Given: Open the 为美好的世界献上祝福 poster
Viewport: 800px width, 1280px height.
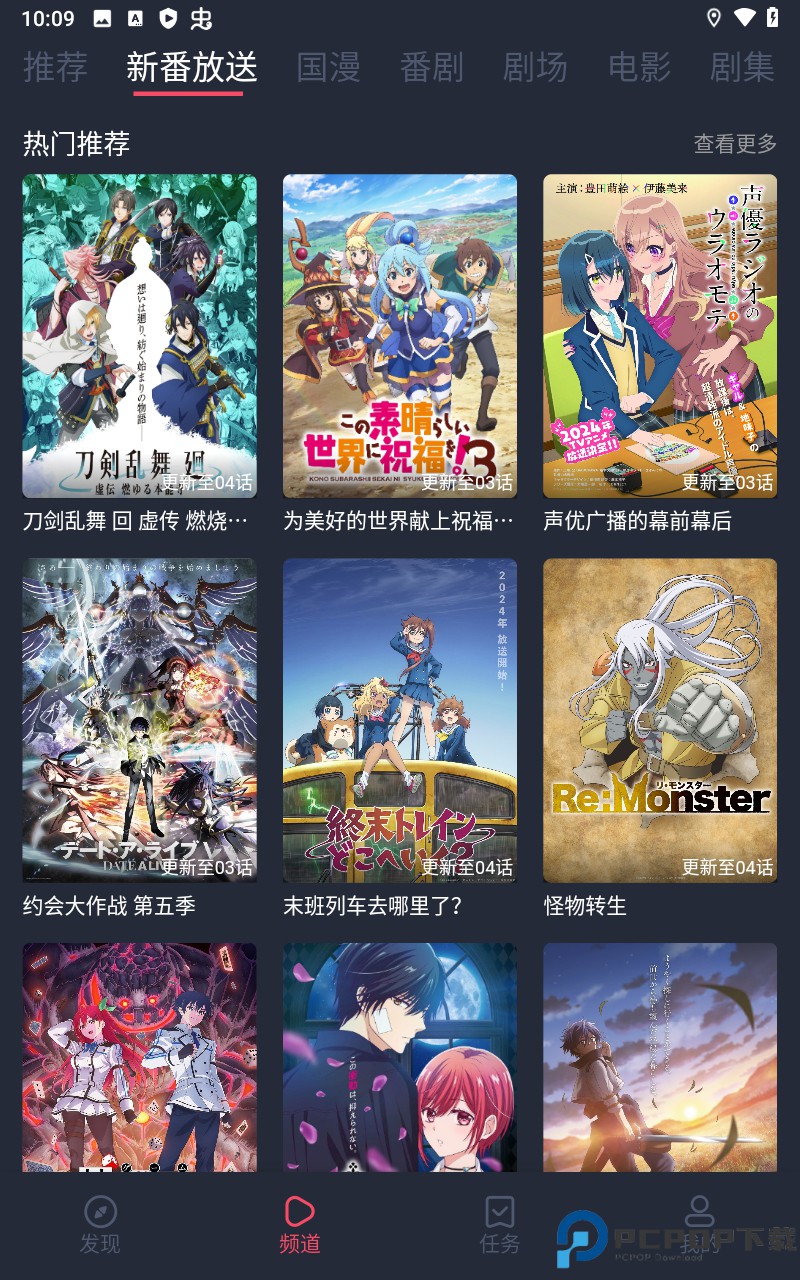Looking at the screenshot, I should coord(400,334).
